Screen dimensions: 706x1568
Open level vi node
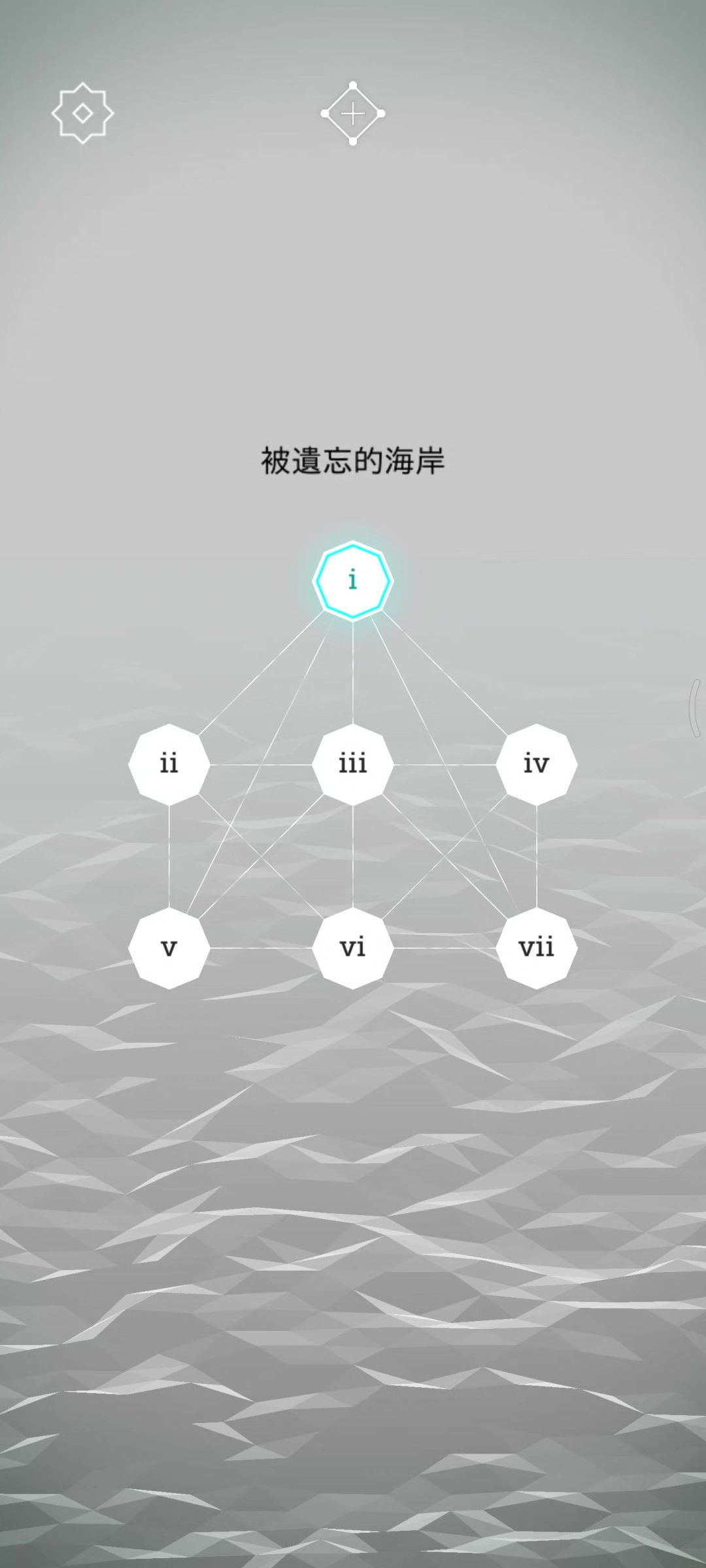click(353, 947)
